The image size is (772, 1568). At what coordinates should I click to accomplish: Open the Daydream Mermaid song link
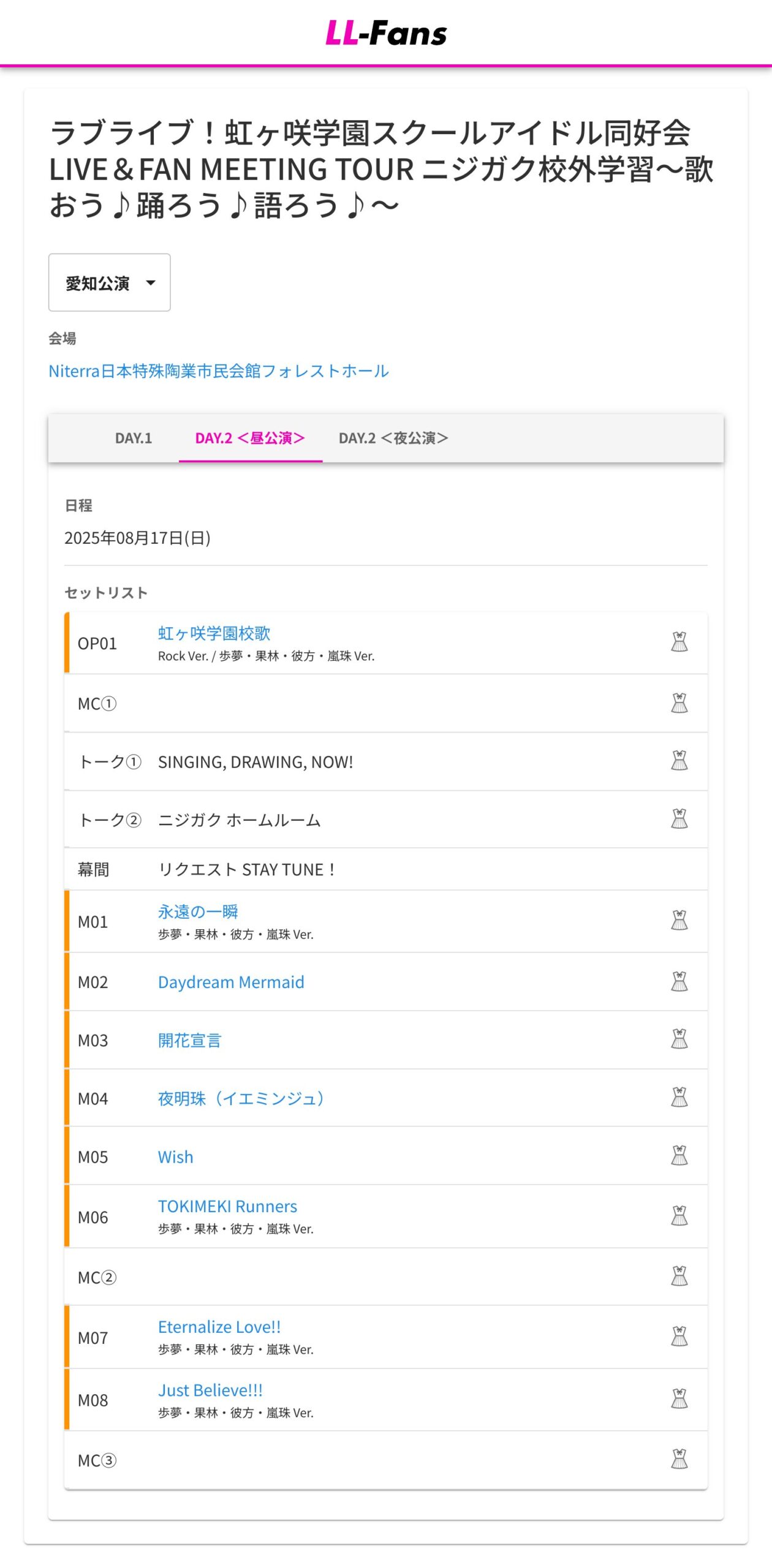point(231,982)
